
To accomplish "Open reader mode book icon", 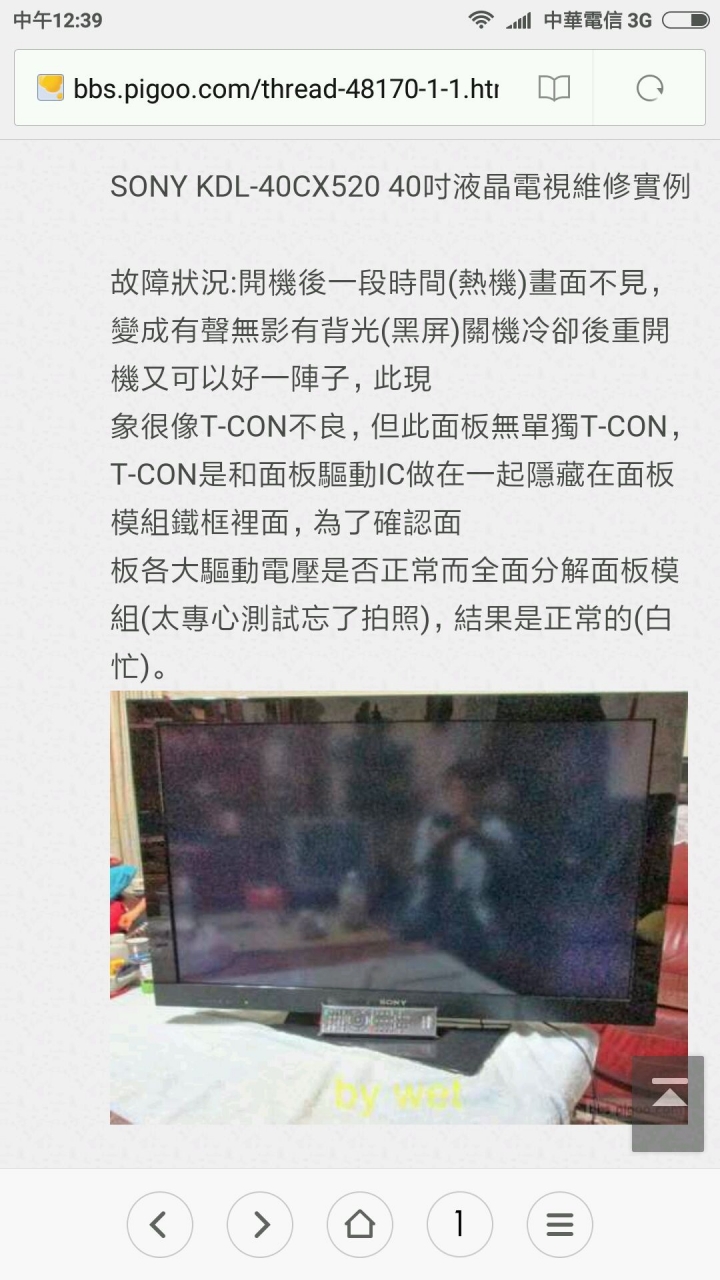I will pos(554,88).
